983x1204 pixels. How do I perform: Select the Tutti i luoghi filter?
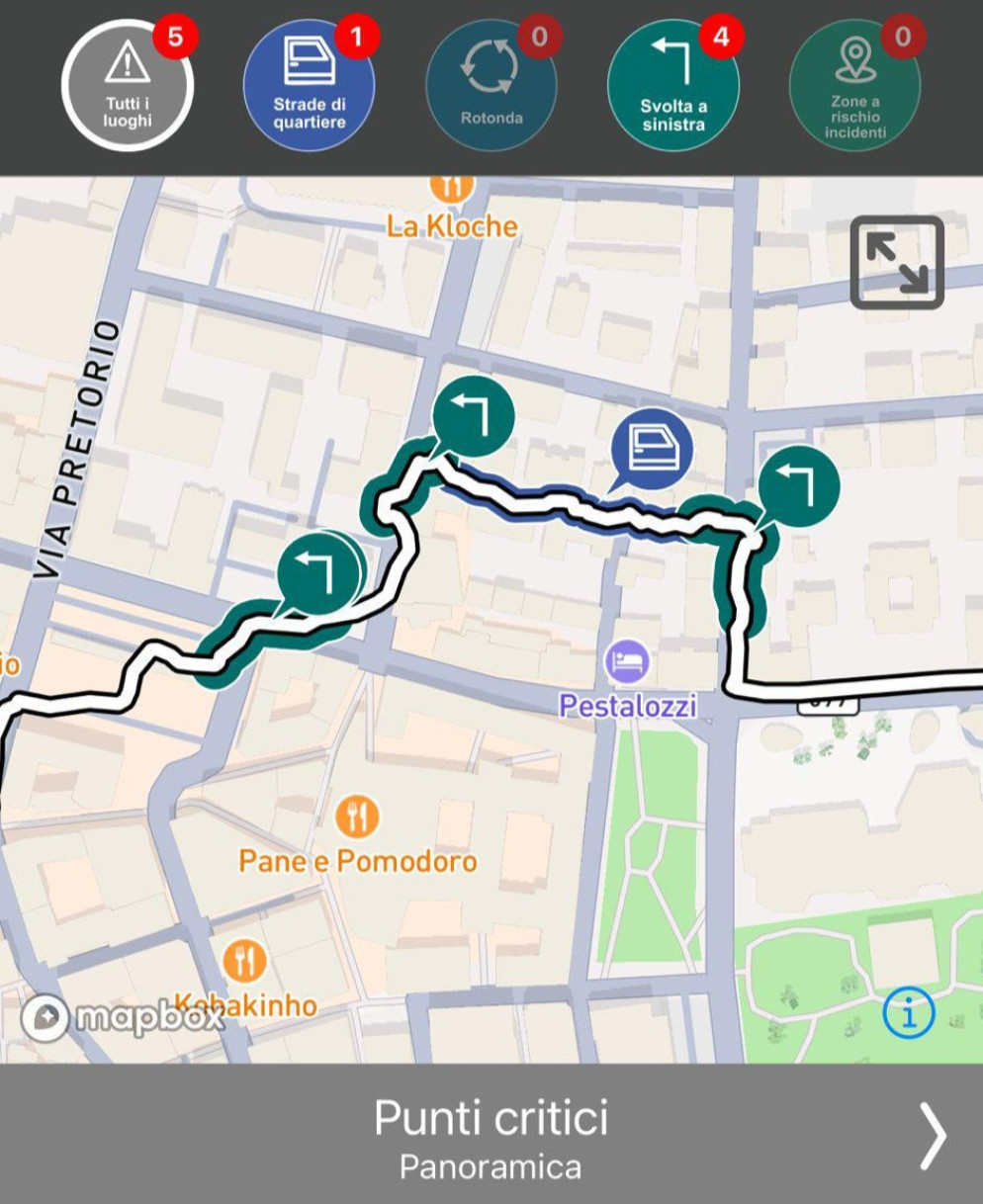[128, 86]
